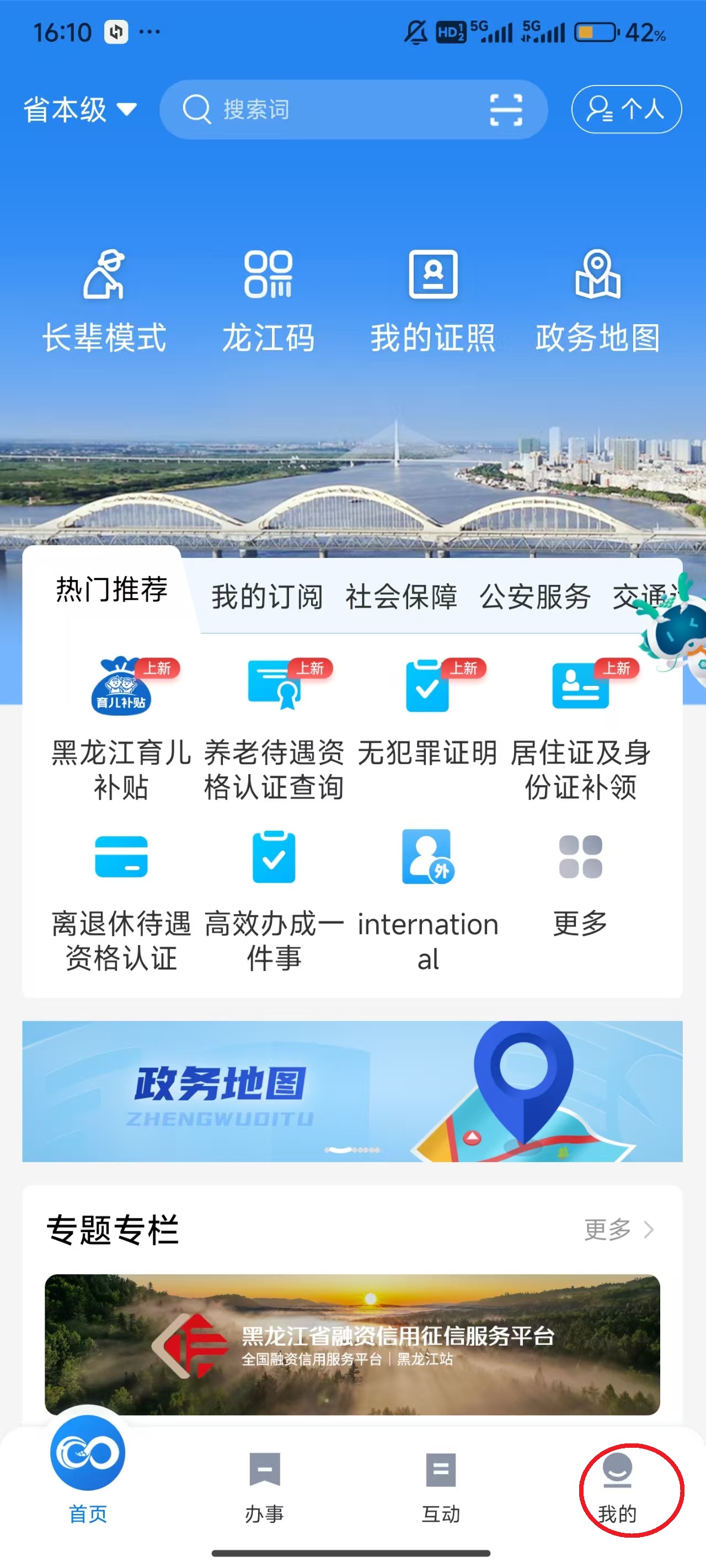Open 居住证及身份证补领
The width and height of the screenshot is (706, 1568).
[x=580, y=727]
